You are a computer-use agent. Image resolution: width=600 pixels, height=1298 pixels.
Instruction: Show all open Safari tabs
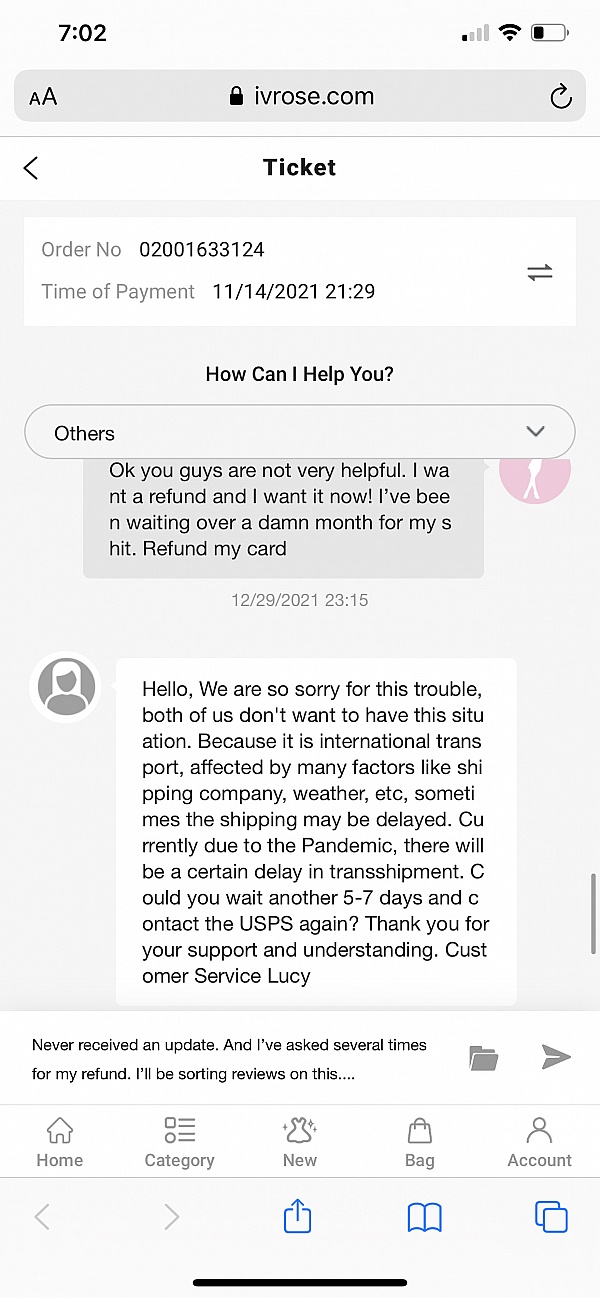pyautogui.click(x=551, y=1216)
